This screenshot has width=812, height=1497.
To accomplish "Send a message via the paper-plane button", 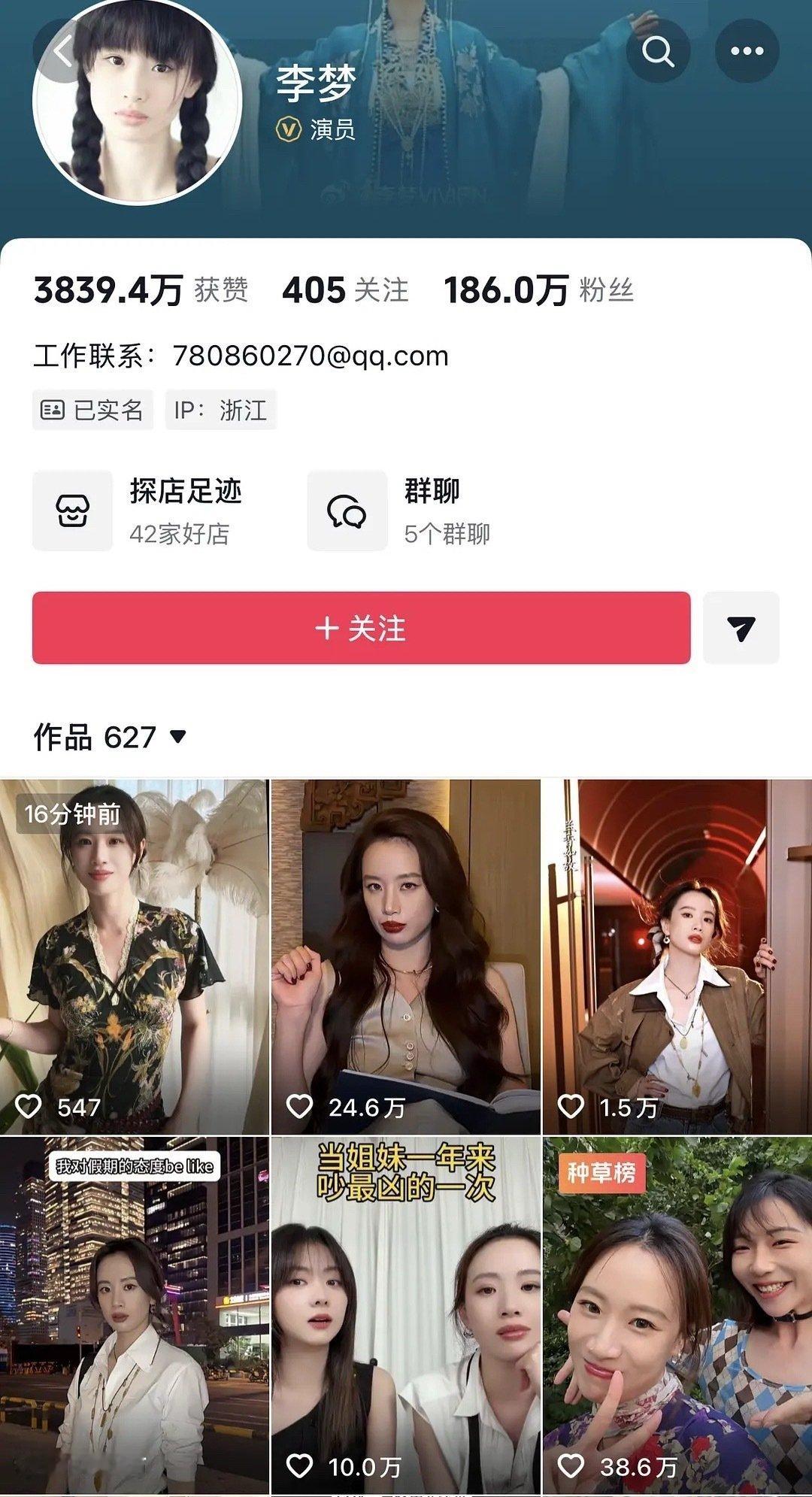I will tap(741, 628).
